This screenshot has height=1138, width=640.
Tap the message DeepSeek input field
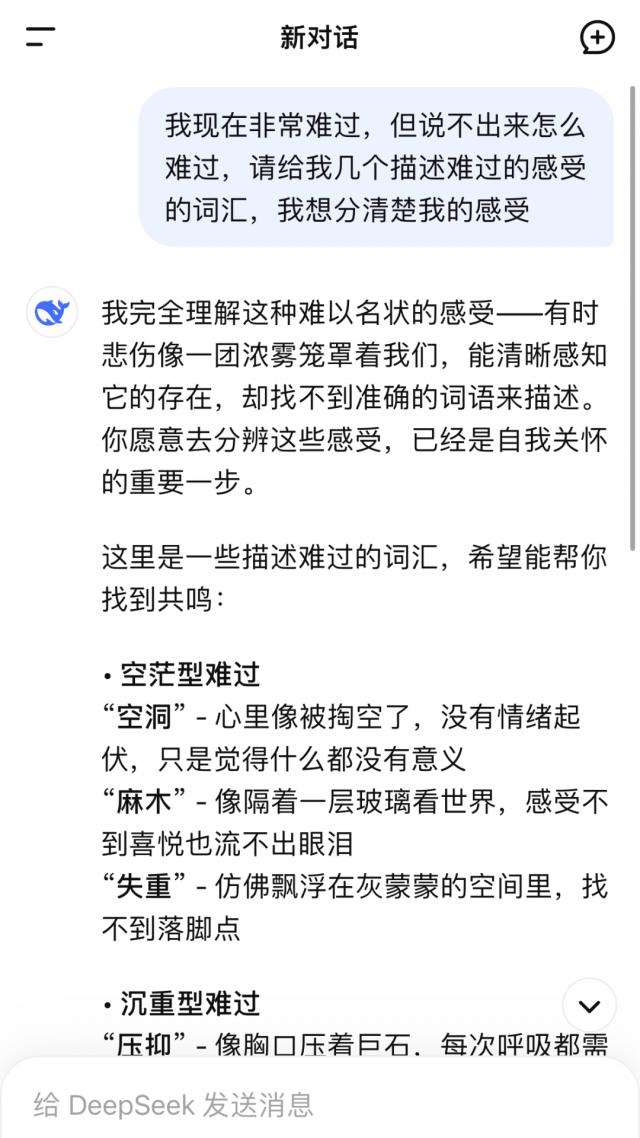(x=300, y=1104)
